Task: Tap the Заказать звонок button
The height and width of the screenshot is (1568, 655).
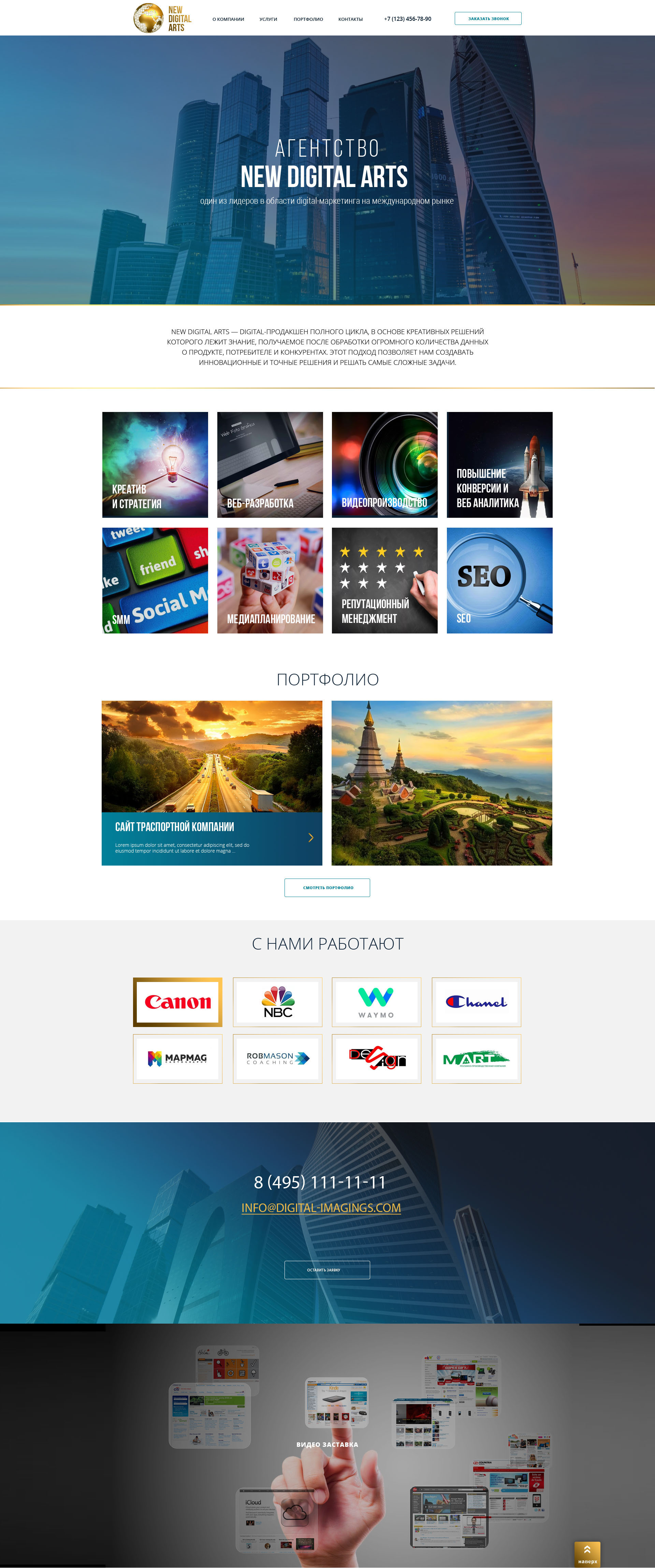Action: coord(488,18)
